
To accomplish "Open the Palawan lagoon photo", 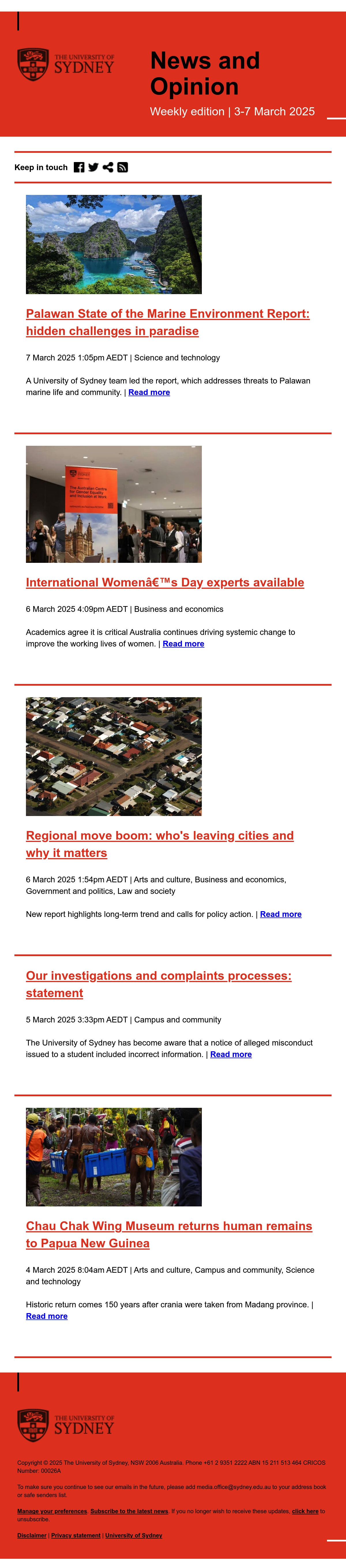I will click(x=114, y=244).
